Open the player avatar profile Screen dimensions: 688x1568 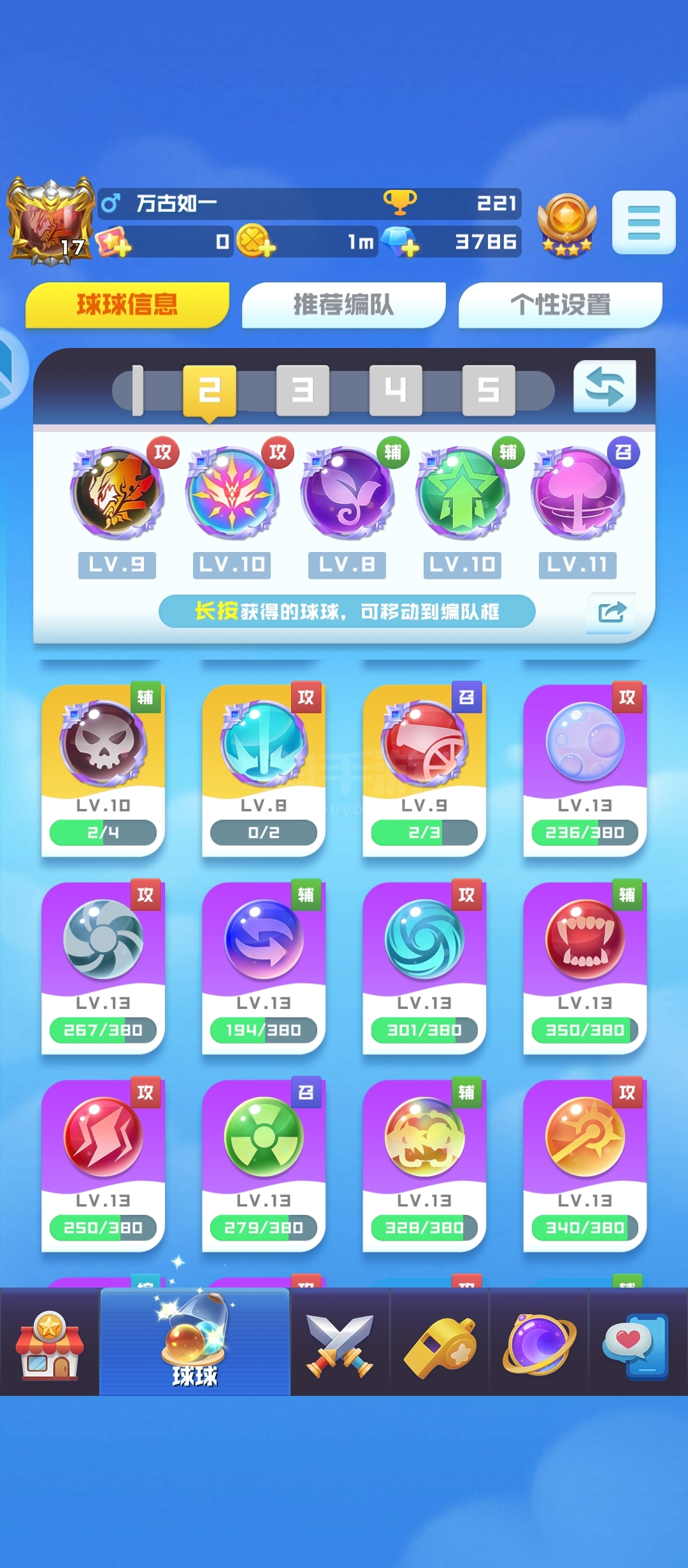point(50,221)
